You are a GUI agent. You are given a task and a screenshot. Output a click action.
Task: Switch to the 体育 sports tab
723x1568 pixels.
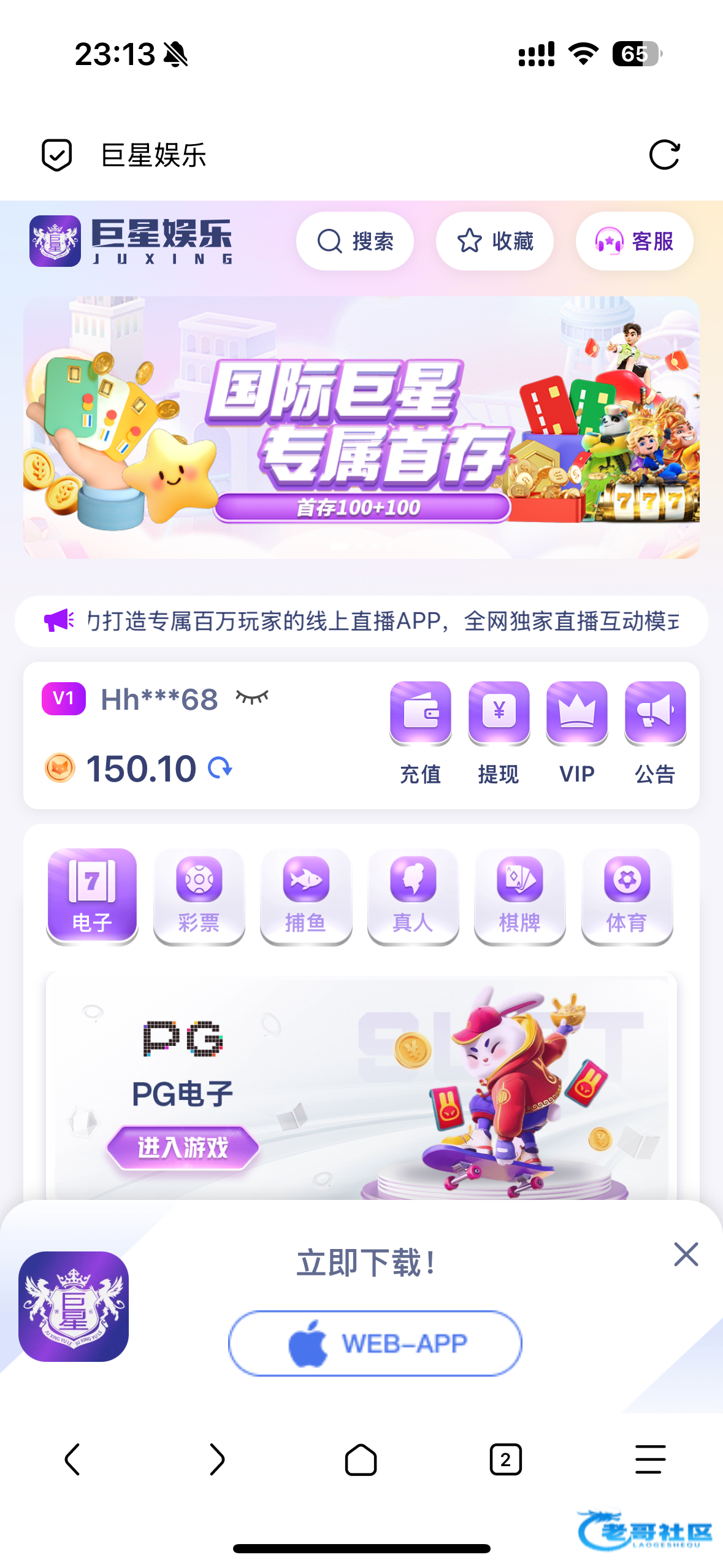tap(627, 896)
